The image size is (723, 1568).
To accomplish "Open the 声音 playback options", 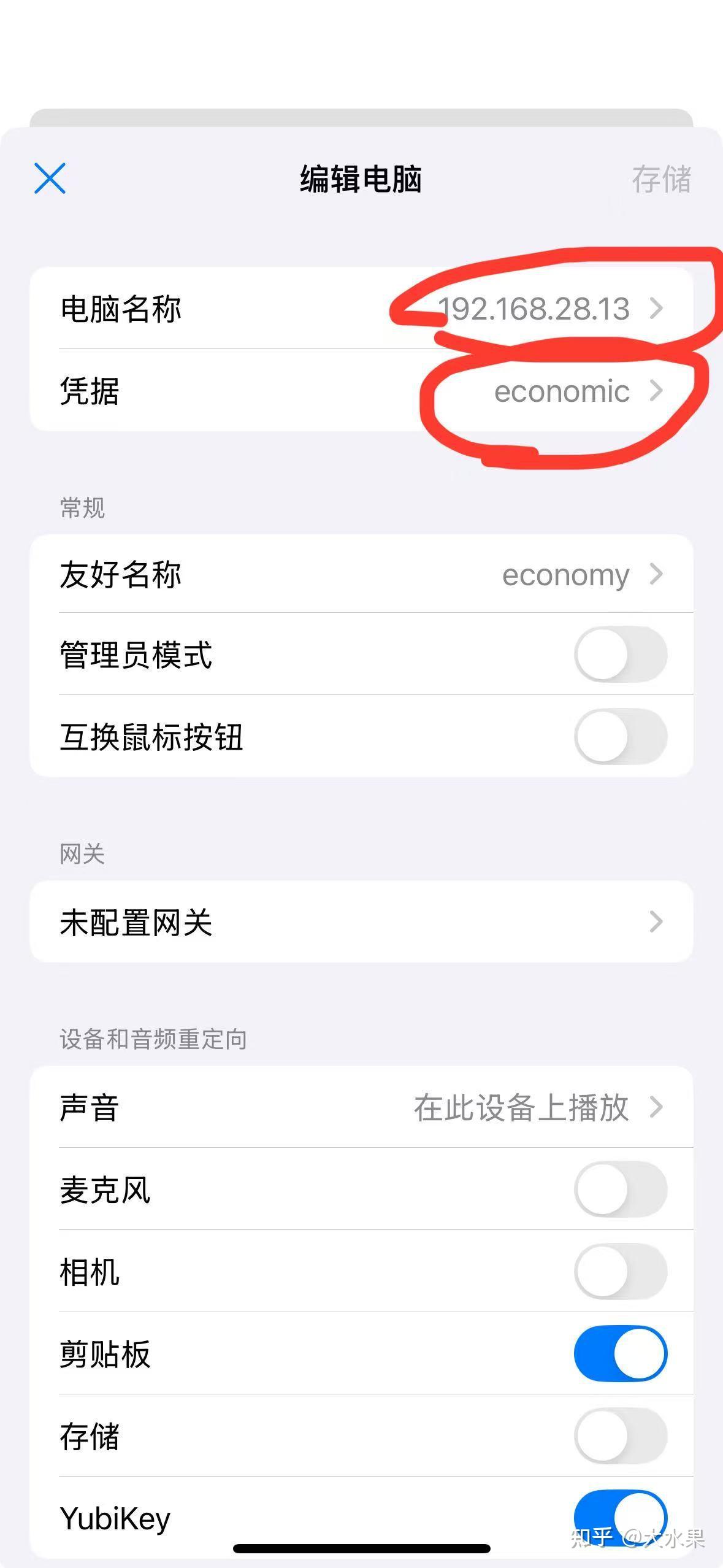I will pyautogui.click(x=361, y=1107).
